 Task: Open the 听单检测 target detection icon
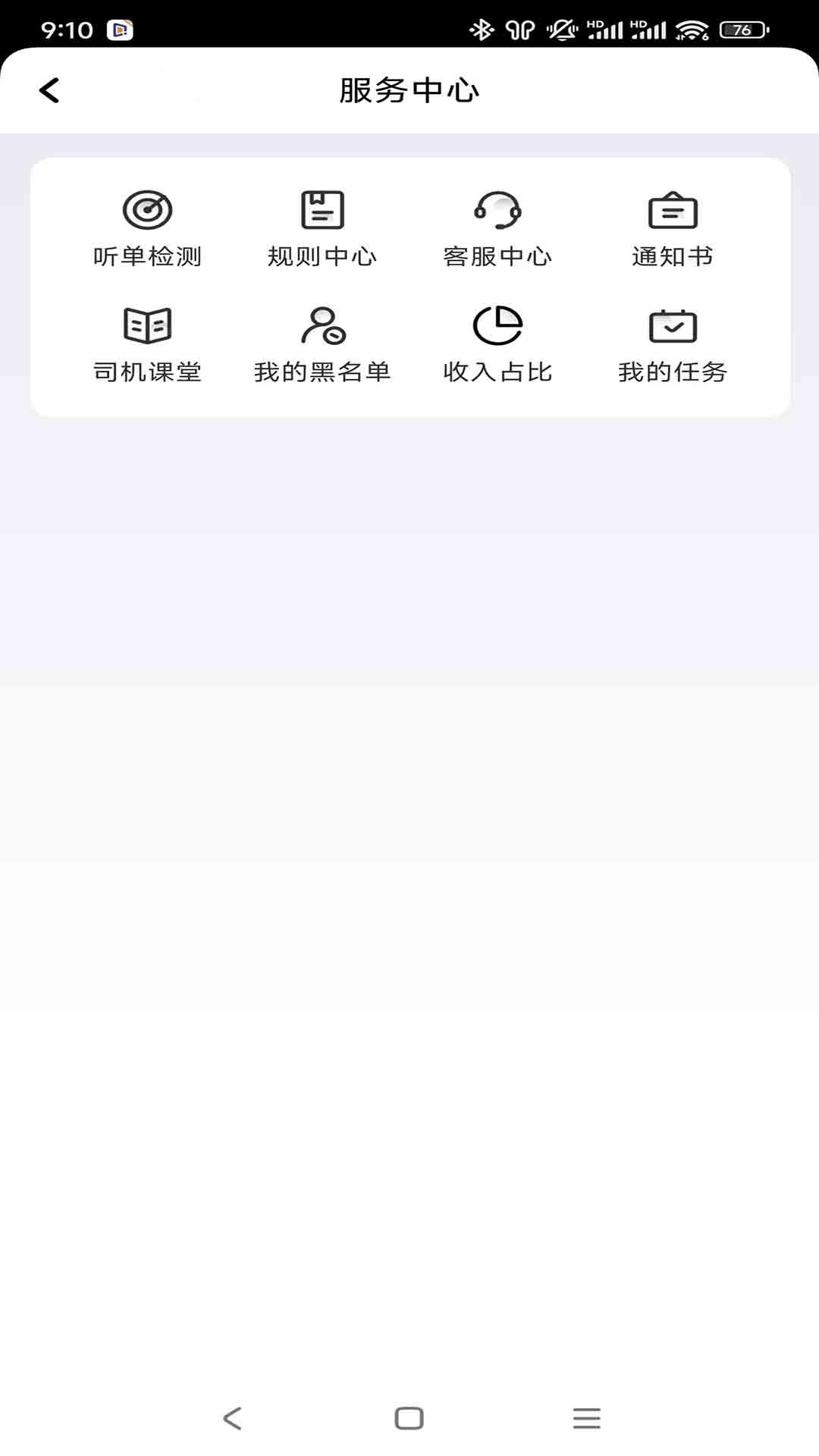pyautogui.click(x=147, y=211)
